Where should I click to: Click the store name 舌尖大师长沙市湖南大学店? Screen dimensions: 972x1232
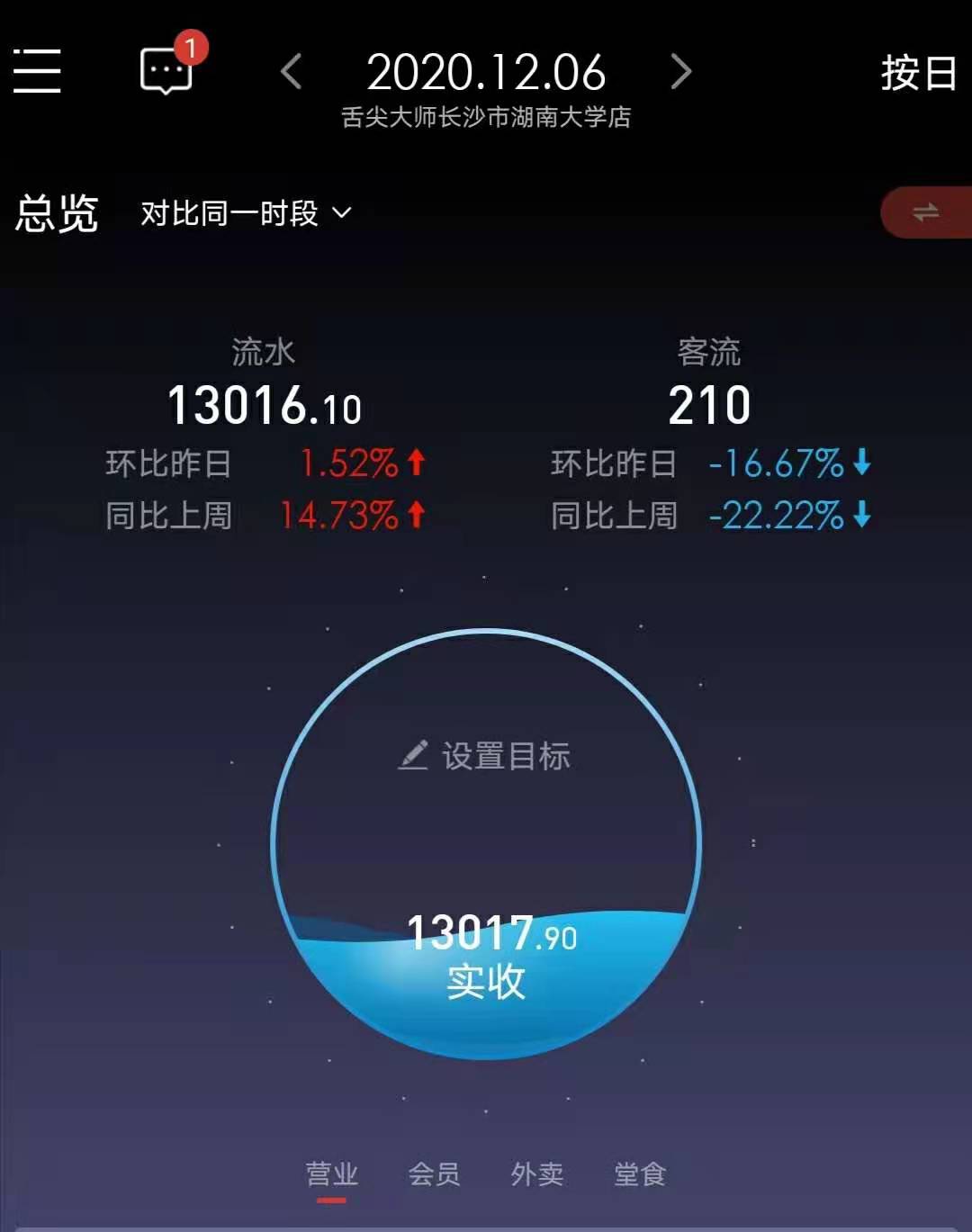tap(486, 117)
